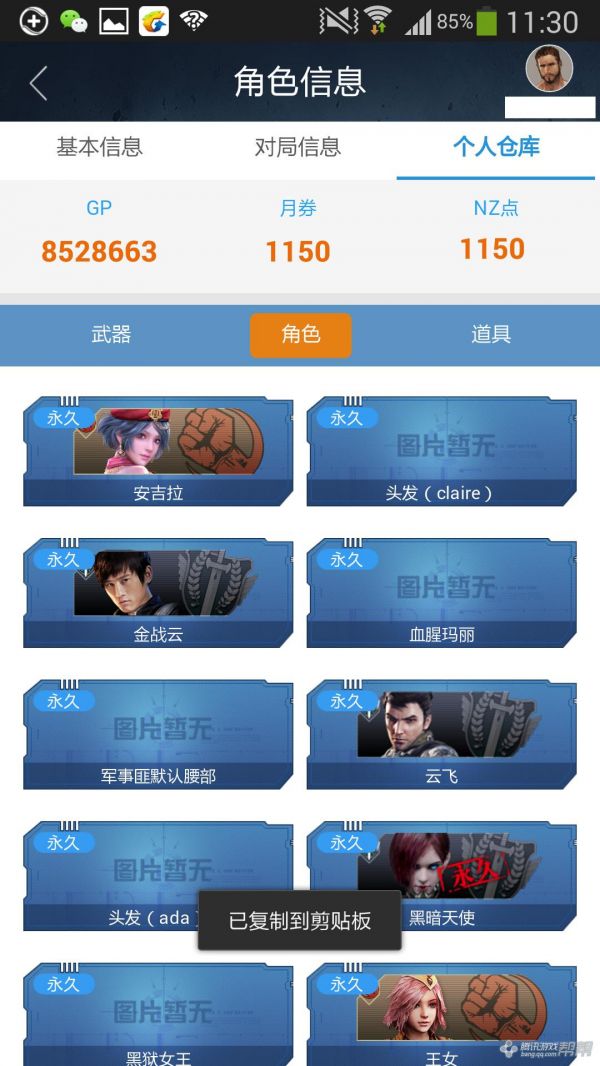The height and width of the screenshot is (1066, 600).
Task: Select the 角色 category
Action: [x=300, y=335]
